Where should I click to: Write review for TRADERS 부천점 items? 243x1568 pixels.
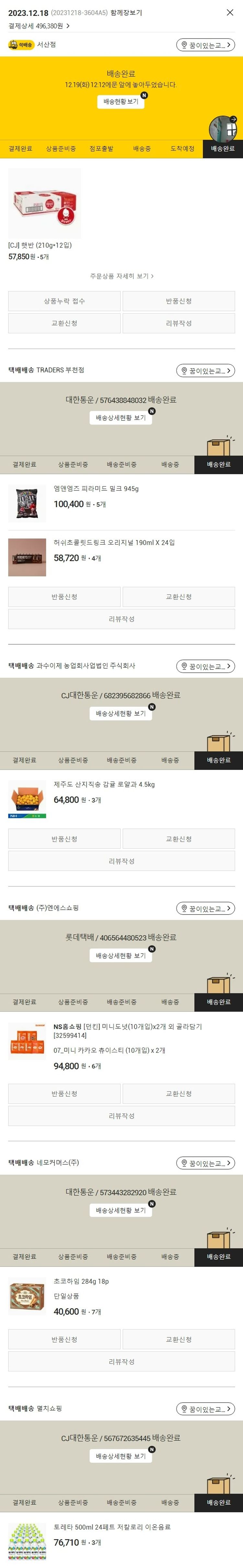pyautogui.click(x=121, y=619)
